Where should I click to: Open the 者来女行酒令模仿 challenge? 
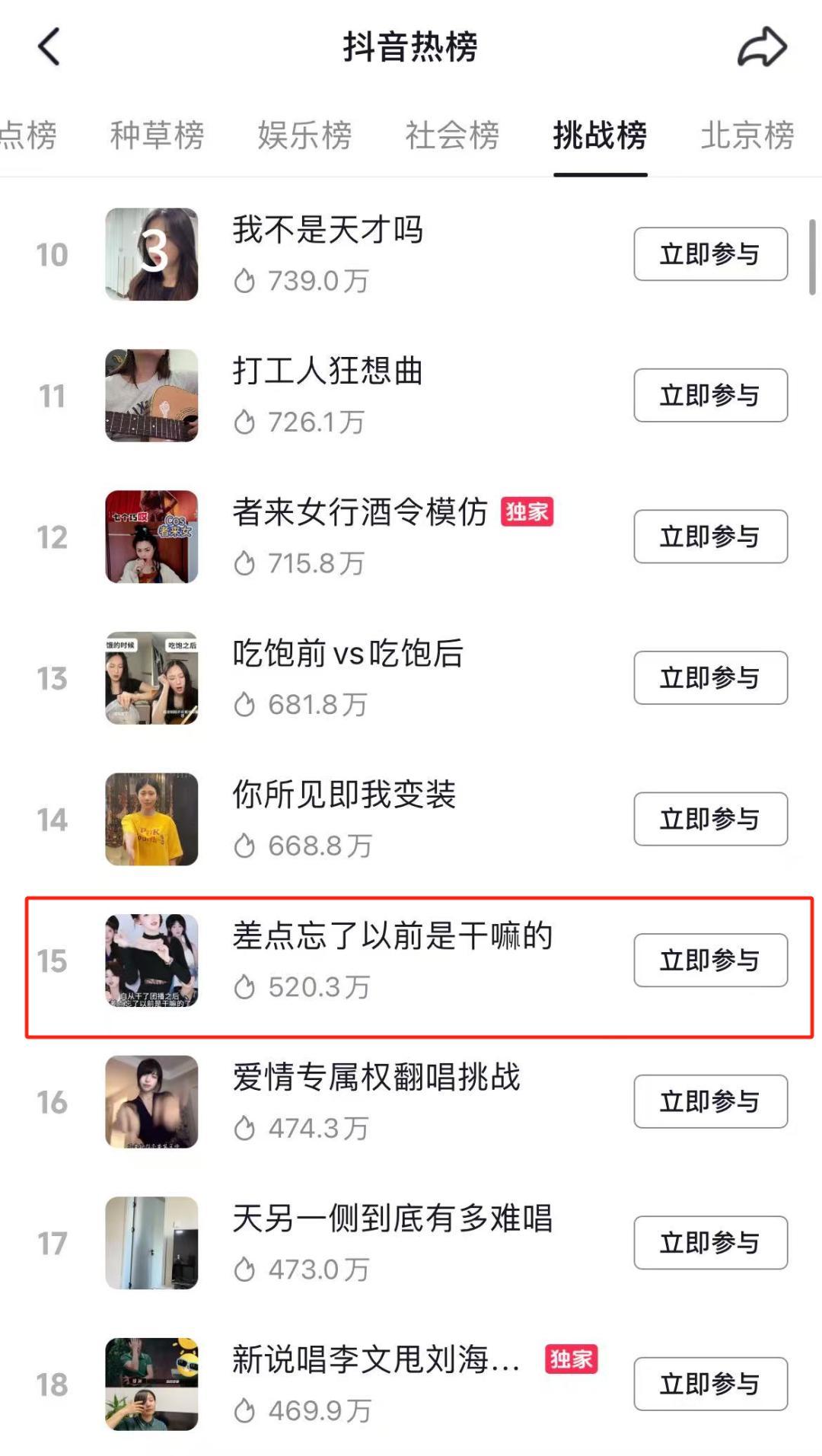[x=359, y=512]
